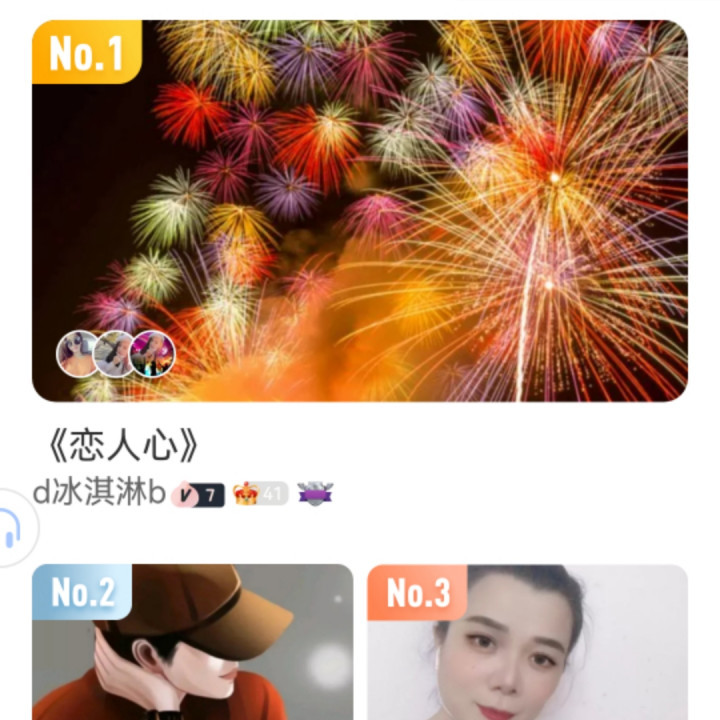720x720 pixels.
Task: Open the No.3 card with woman's photo
Action: [527, 645]
